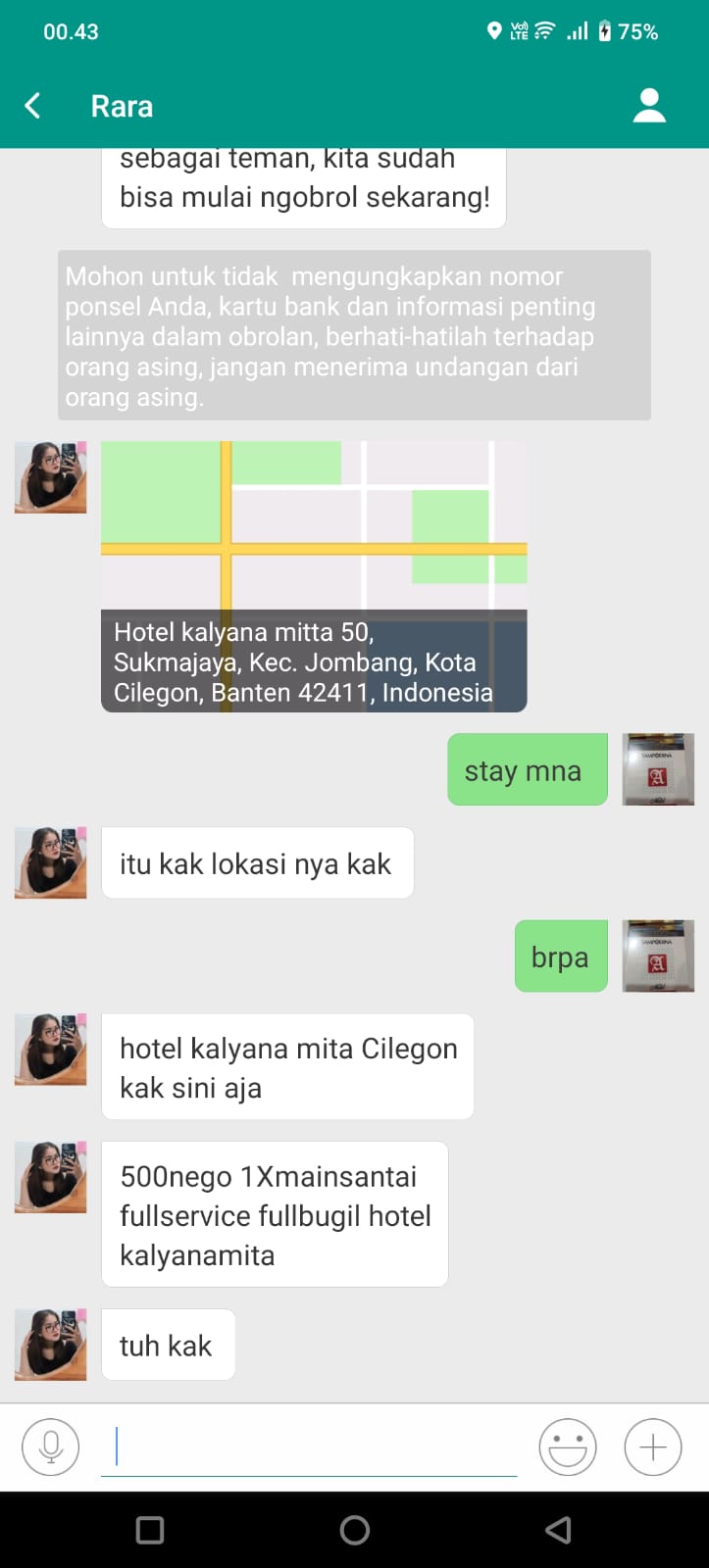Go back from the Rara chat
Image resolution: width=709 pixels, height=1568 pixels.
(x=33, y=106)
